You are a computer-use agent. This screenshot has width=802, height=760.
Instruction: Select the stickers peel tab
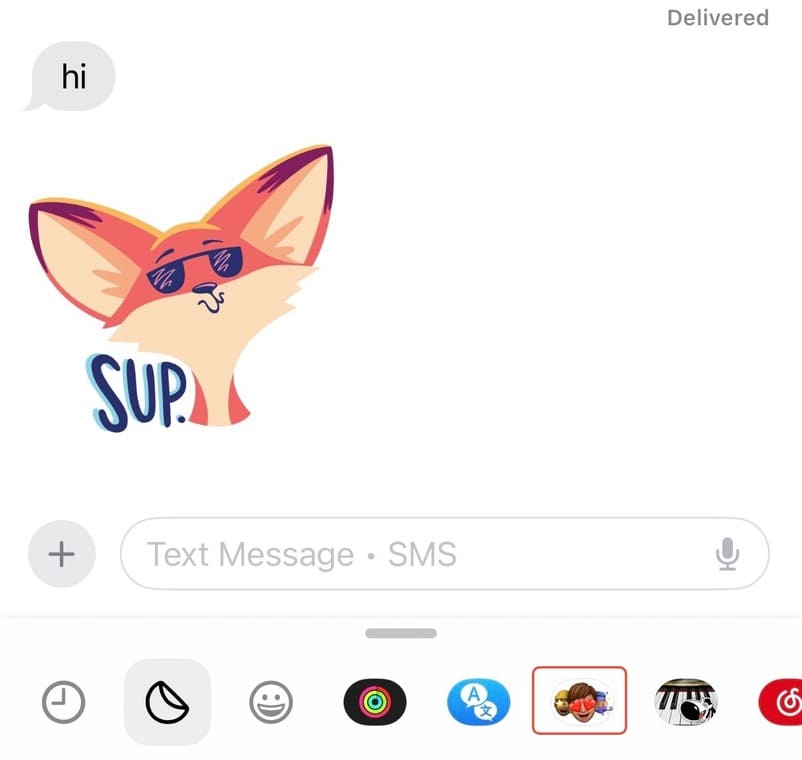tap(167, 703)
